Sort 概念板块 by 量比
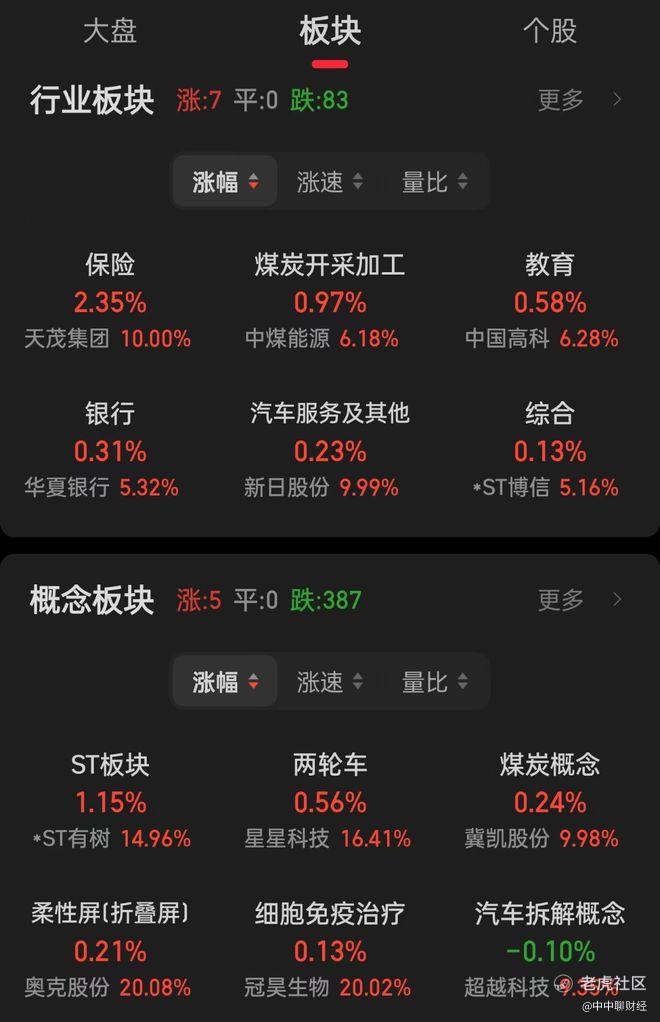This screenshot has width=660, height=1022. 435,682
